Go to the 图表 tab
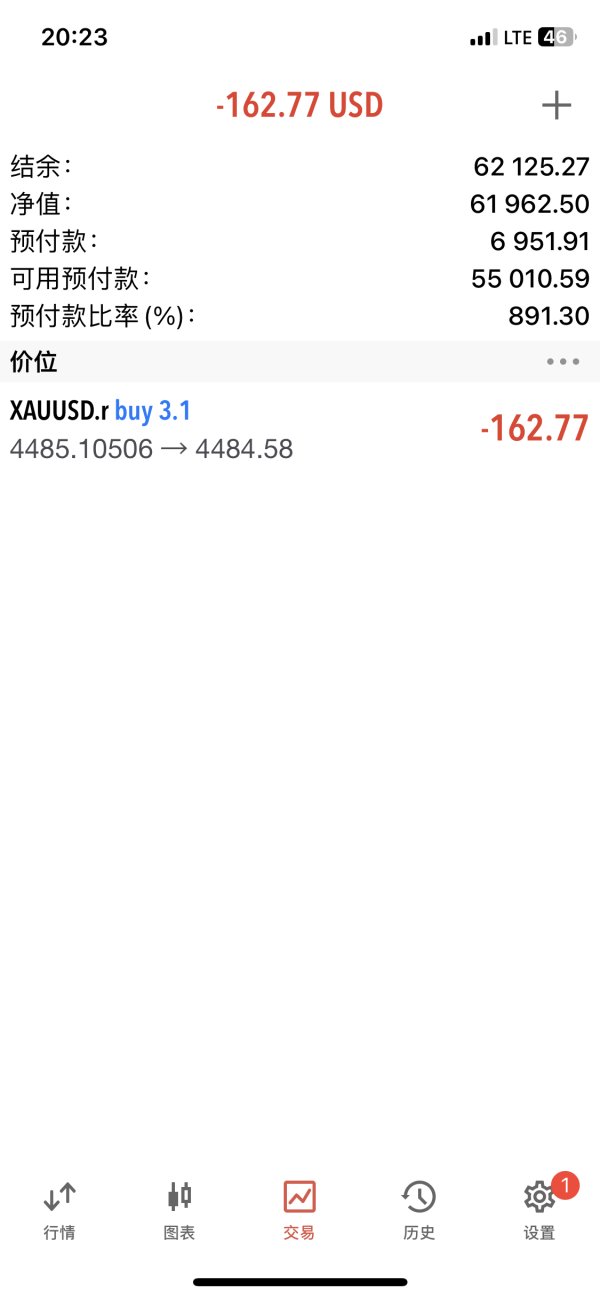The height and width of the screenshot is (1299, 600). (x=179, y=1210)
